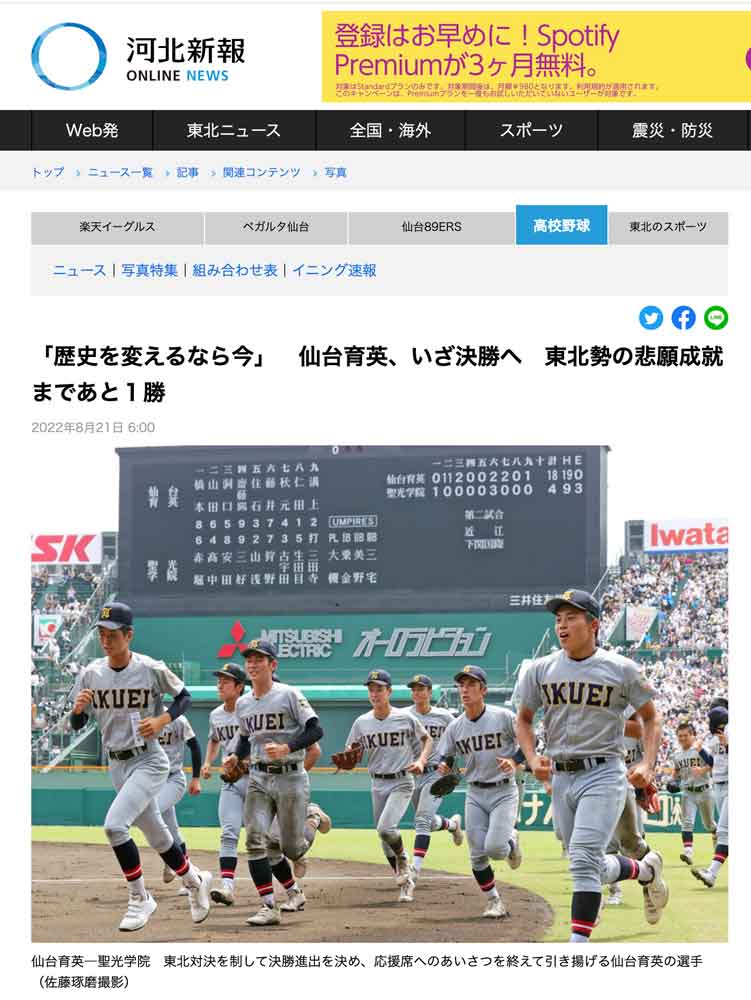This screenshot has width=751, height=1000.
Task: Open 全国・海外 news section
Action: pos(390,131)
